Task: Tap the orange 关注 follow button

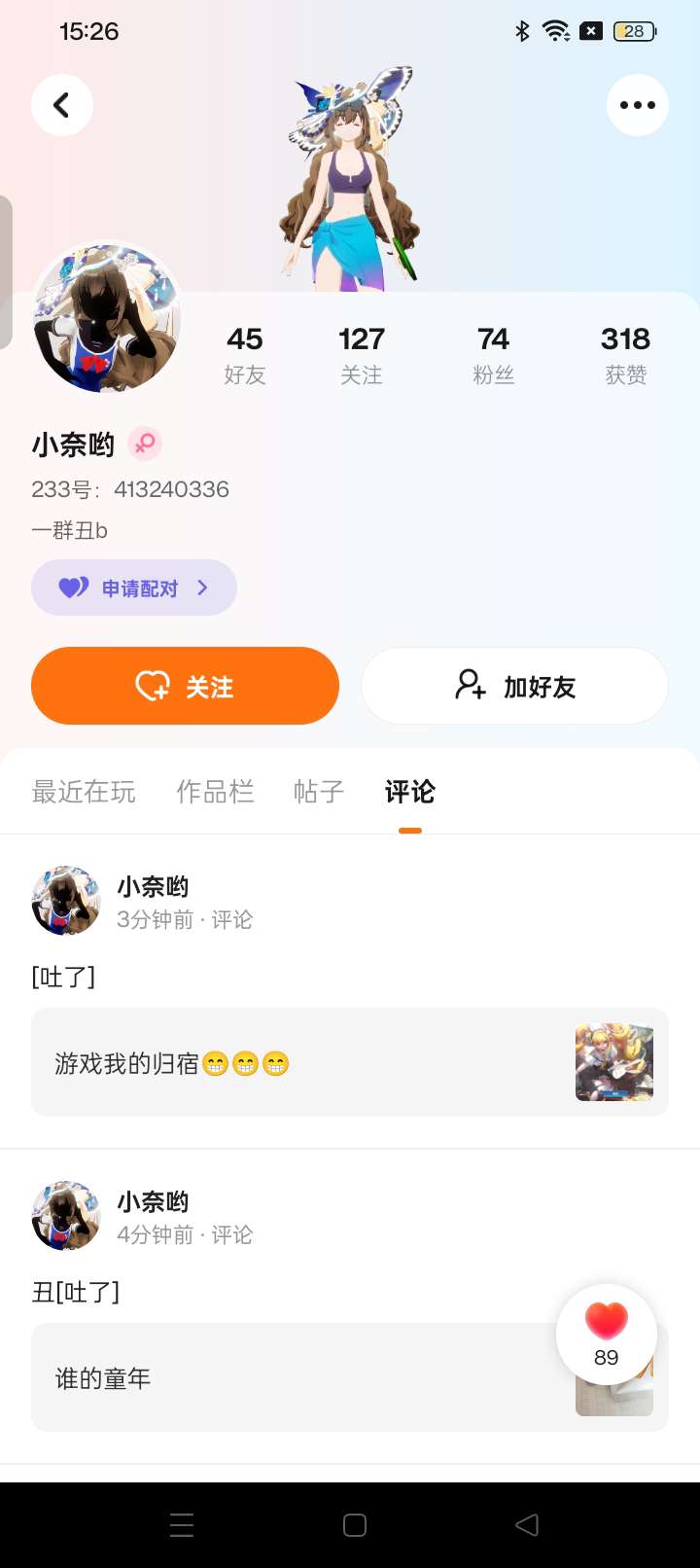Action: [x=185, y=686]
